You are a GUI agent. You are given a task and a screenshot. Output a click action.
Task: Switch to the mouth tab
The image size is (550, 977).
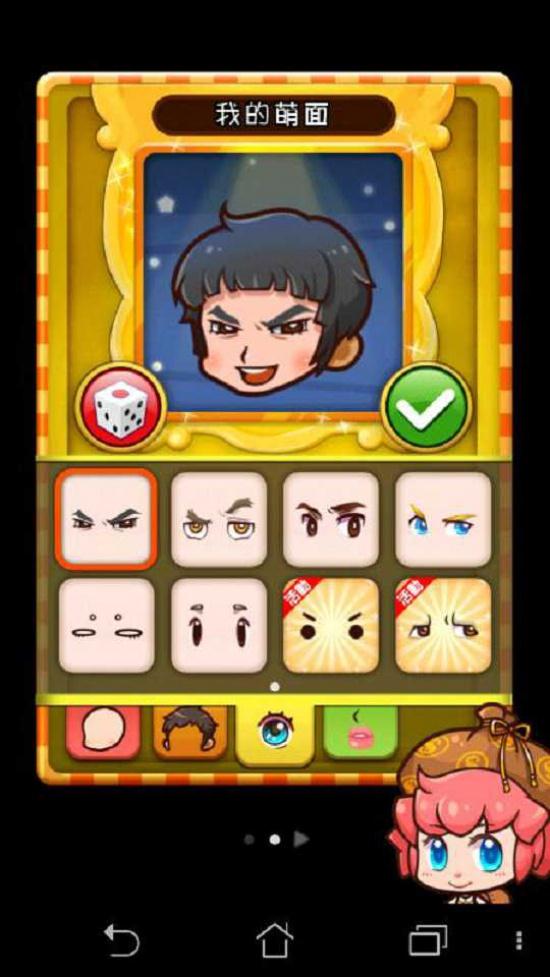360,732
